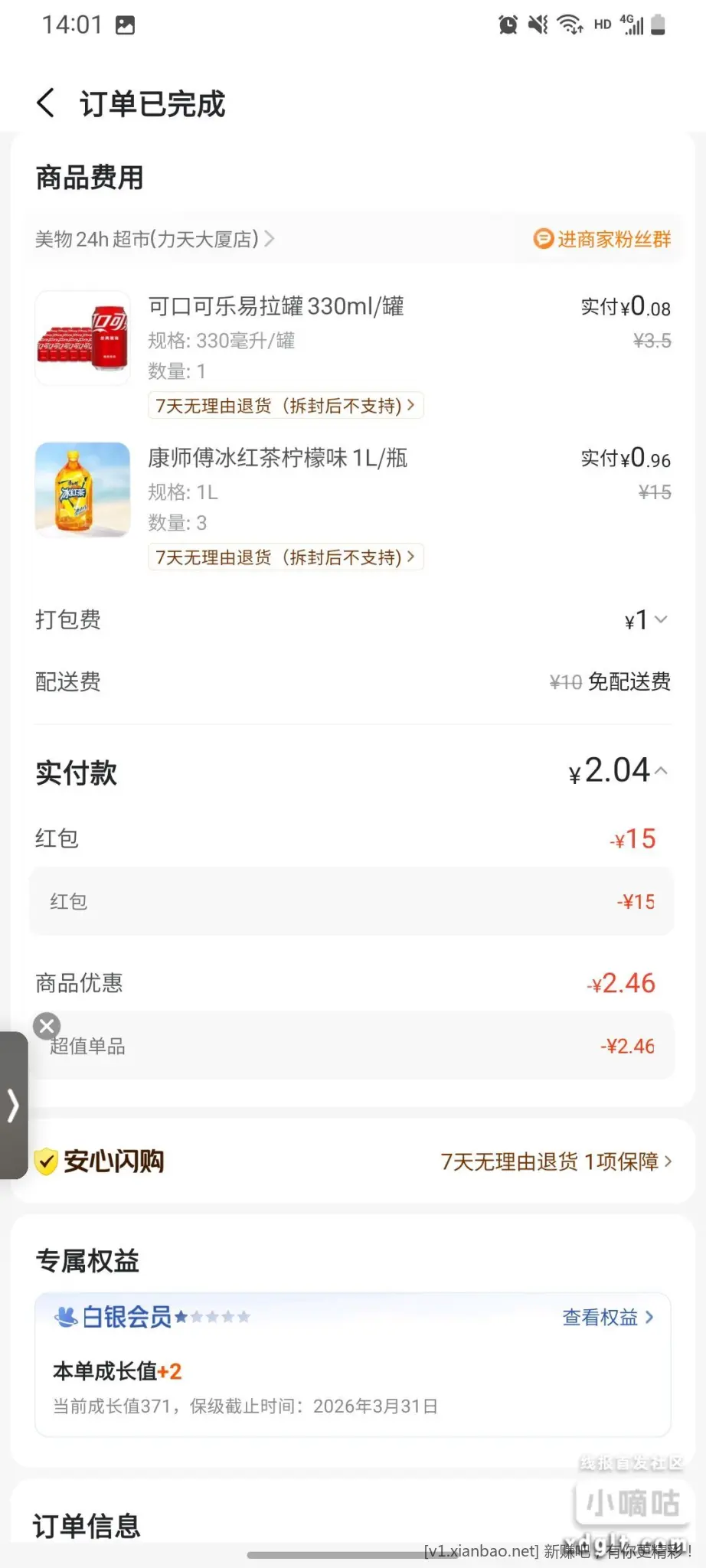Join the 进商家粉丝群 fan group
The width and height of the screenshot is (706, 1568).
pyautogui.click(x=603, y=240)
